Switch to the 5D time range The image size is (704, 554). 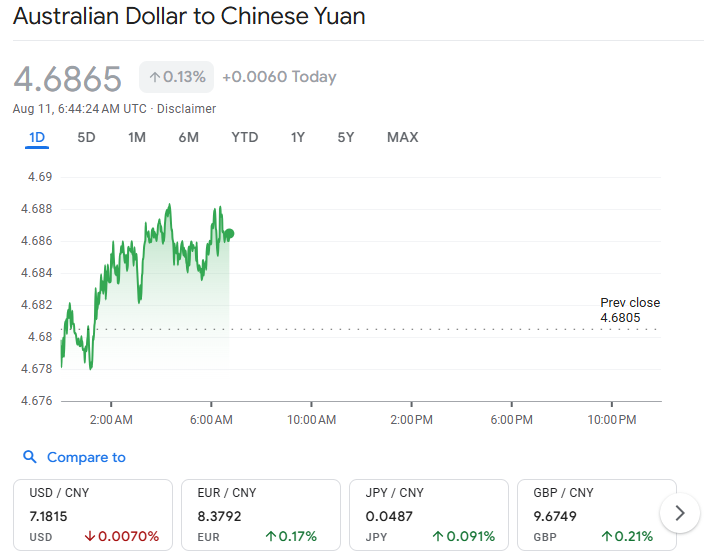point(86,137)
